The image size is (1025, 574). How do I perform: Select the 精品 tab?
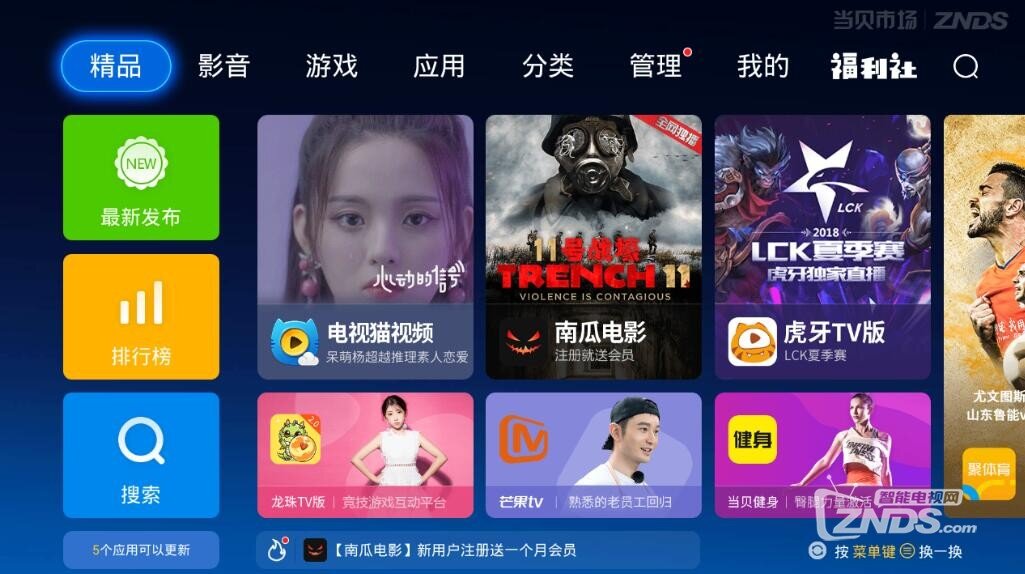(x=116, y=67)
